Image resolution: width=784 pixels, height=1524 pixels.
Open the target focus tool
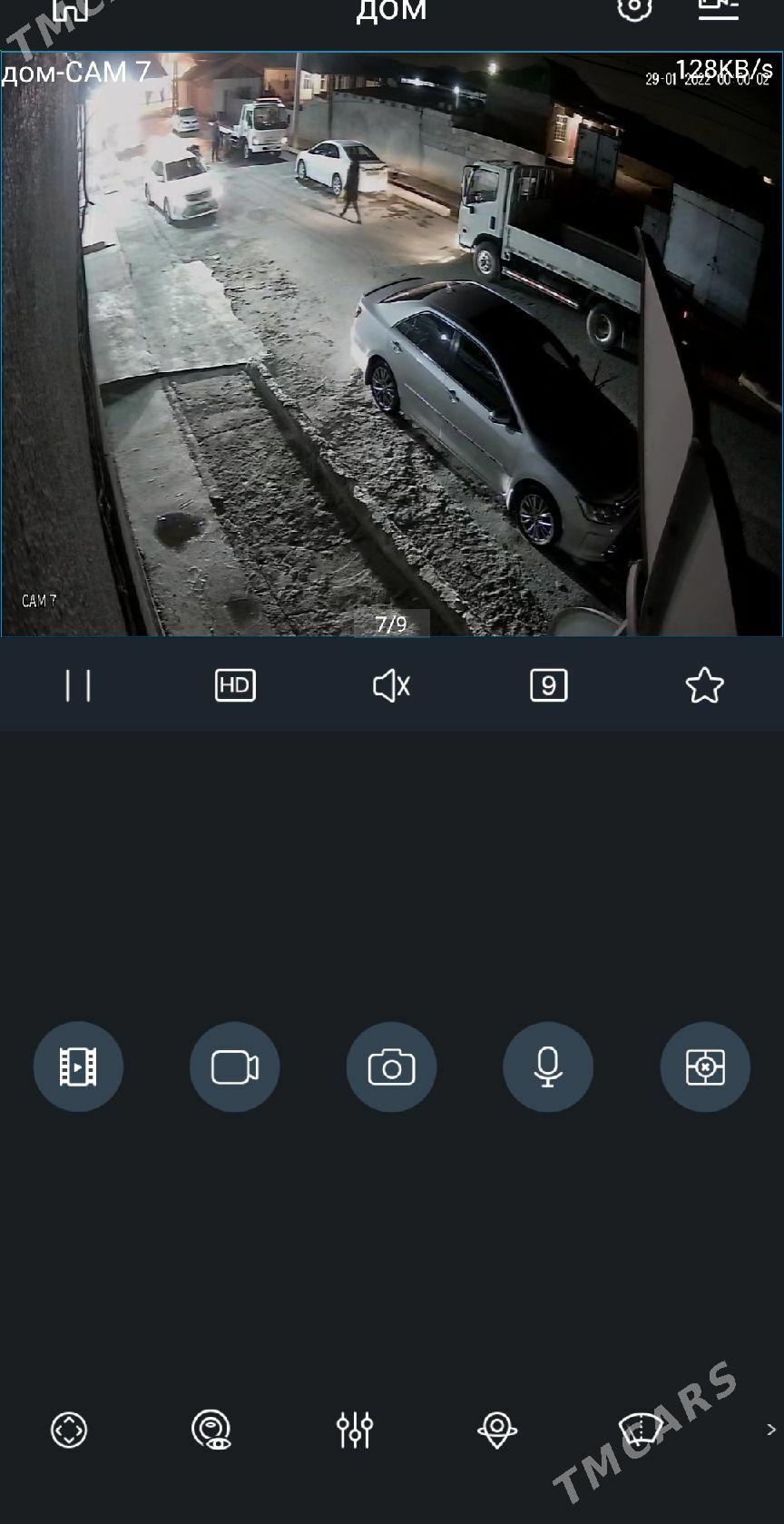tap(705, 1067)
